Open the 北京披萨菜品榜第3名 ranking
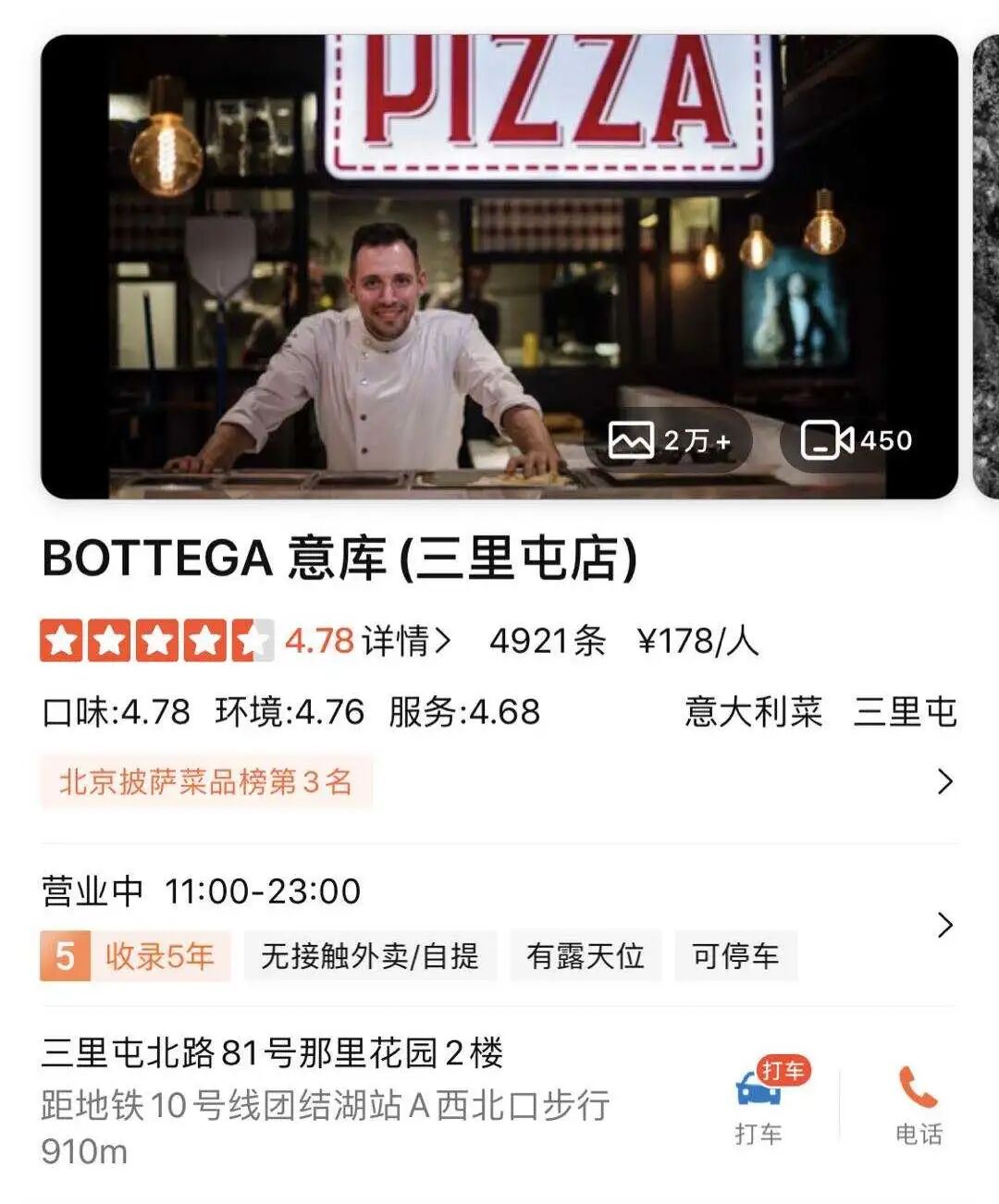 tap(206, 782)
